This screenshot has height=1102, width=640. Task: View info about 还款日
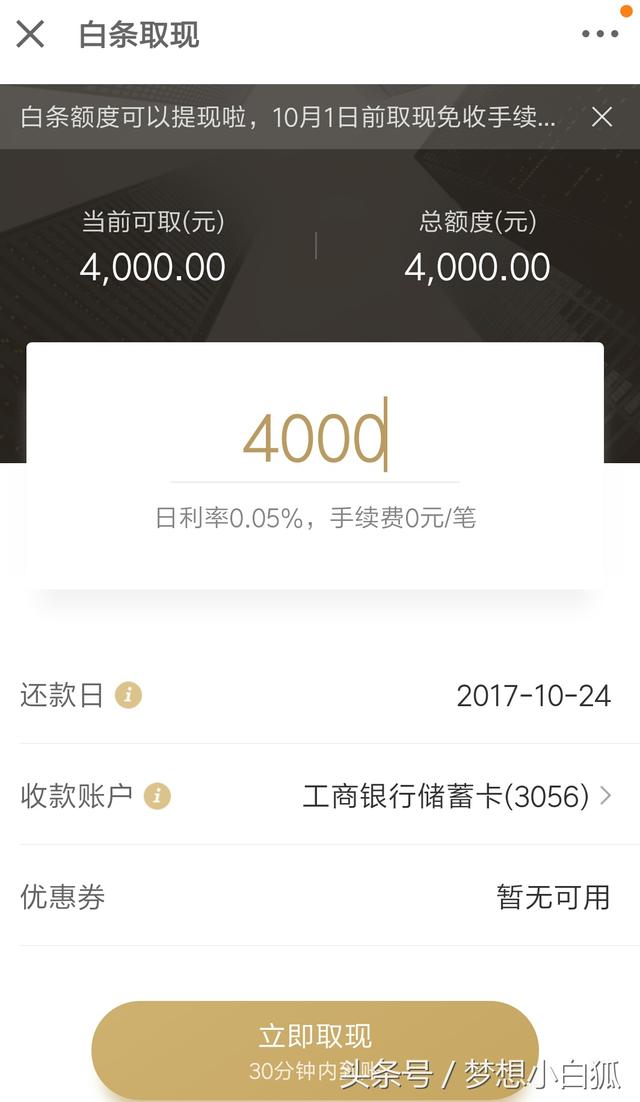128,695
